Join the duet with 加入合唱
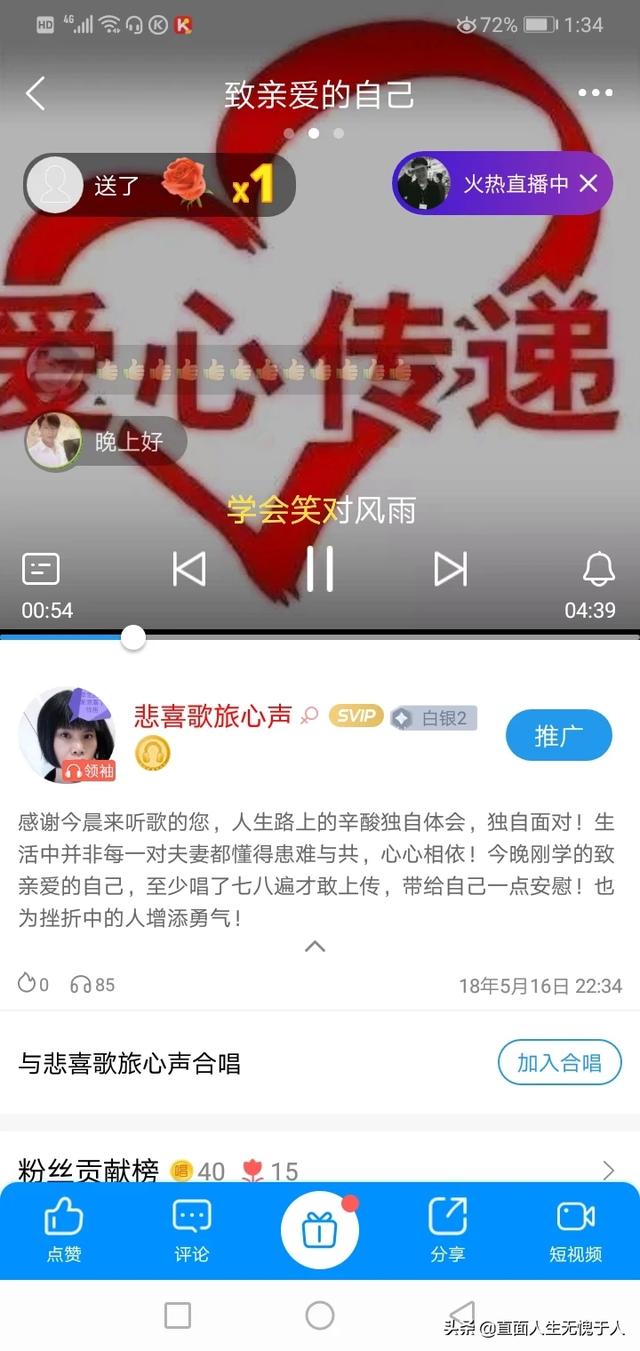This screenshot has width=640, height=1351. (x=559, y=1063)
